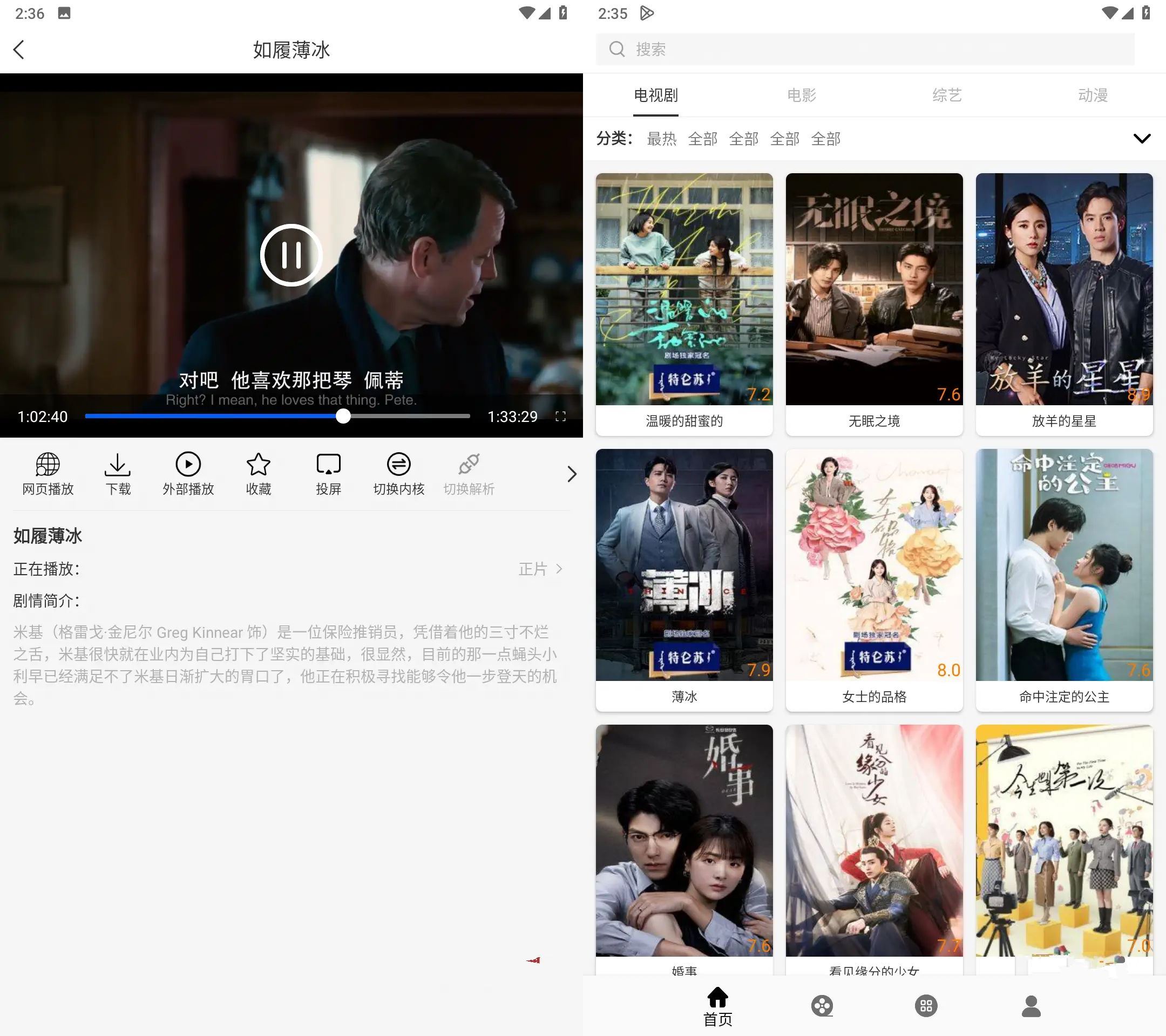Tap 网页播放 to play in web page

point(48,473)
